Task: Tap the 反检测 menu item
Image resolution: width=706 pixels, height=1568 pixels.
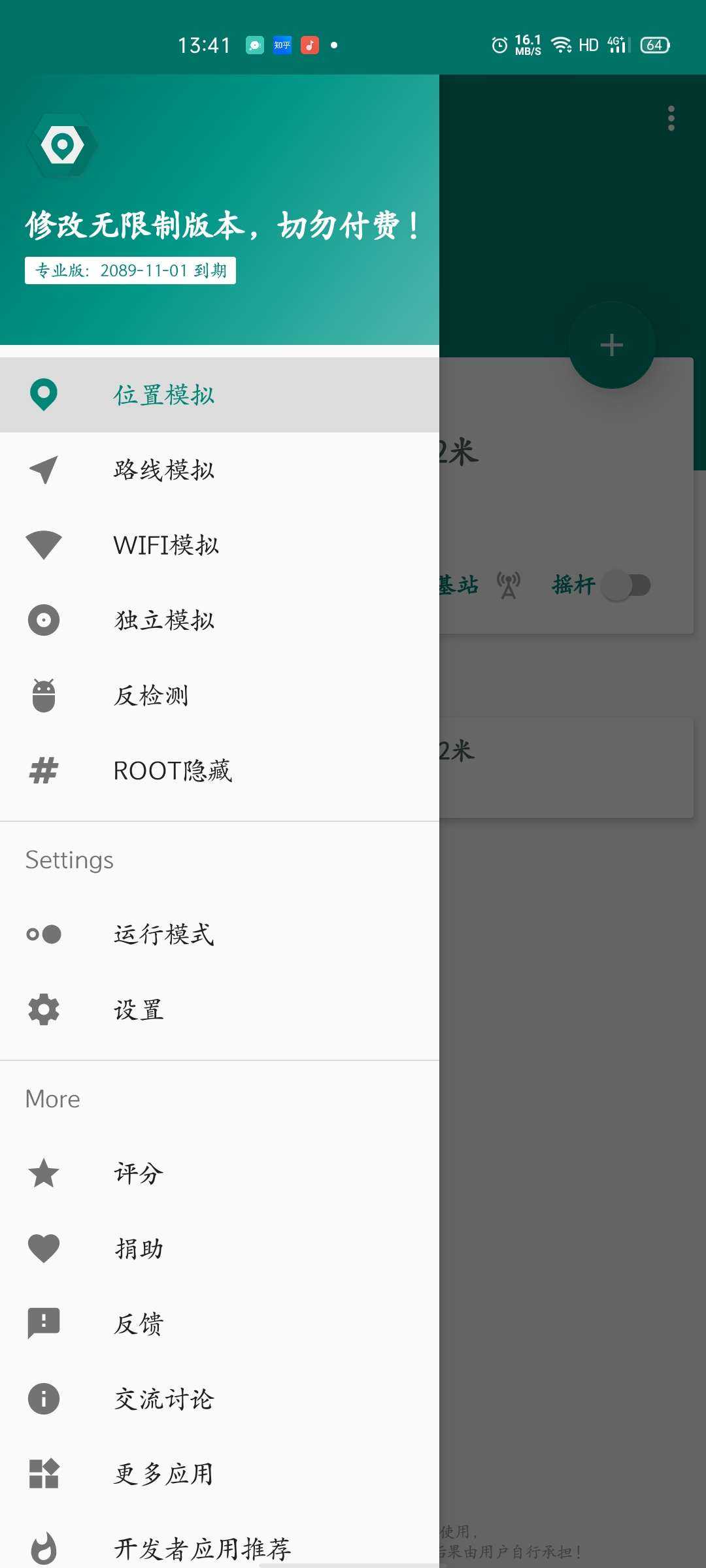Action: coord(151,696)
